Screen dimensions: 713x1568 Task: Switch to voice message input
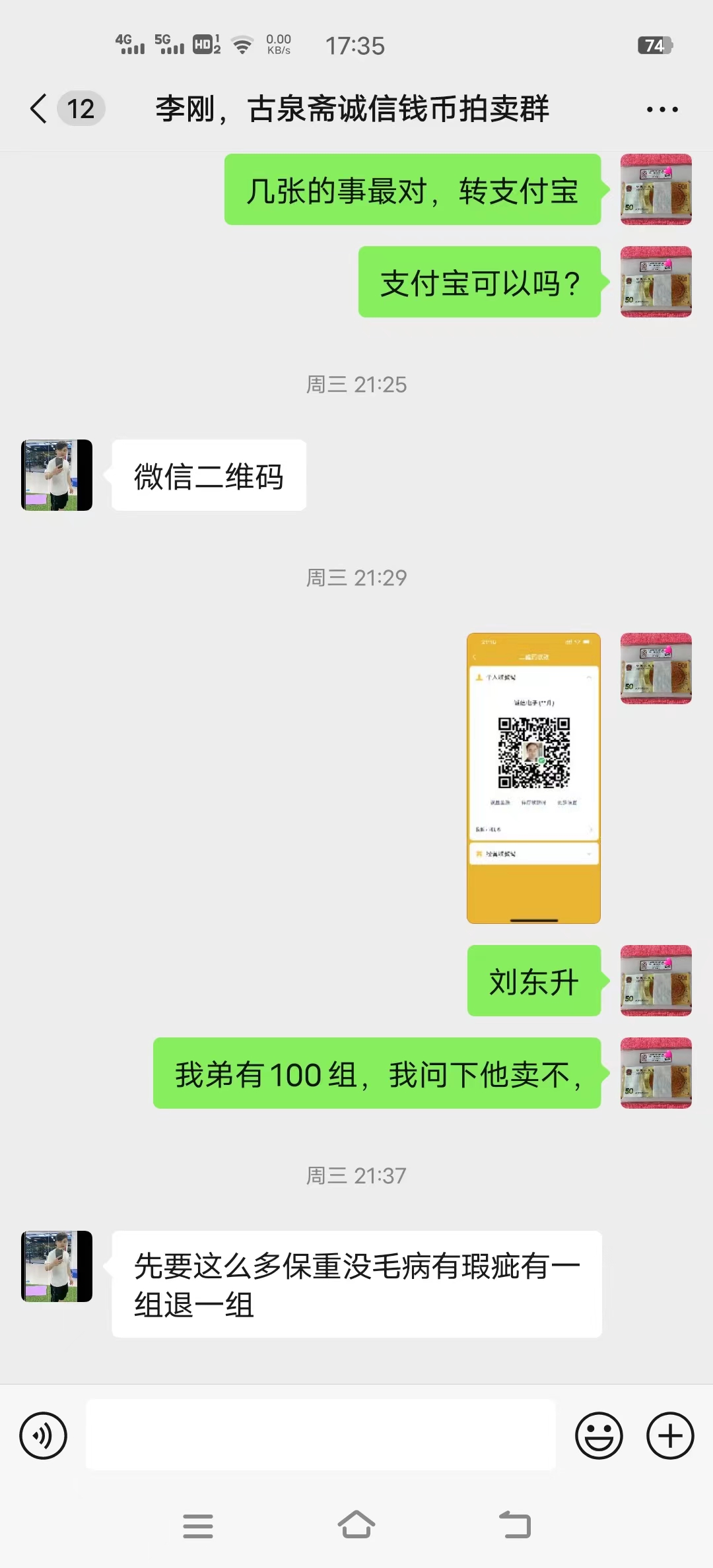(x=44, y=1435)
